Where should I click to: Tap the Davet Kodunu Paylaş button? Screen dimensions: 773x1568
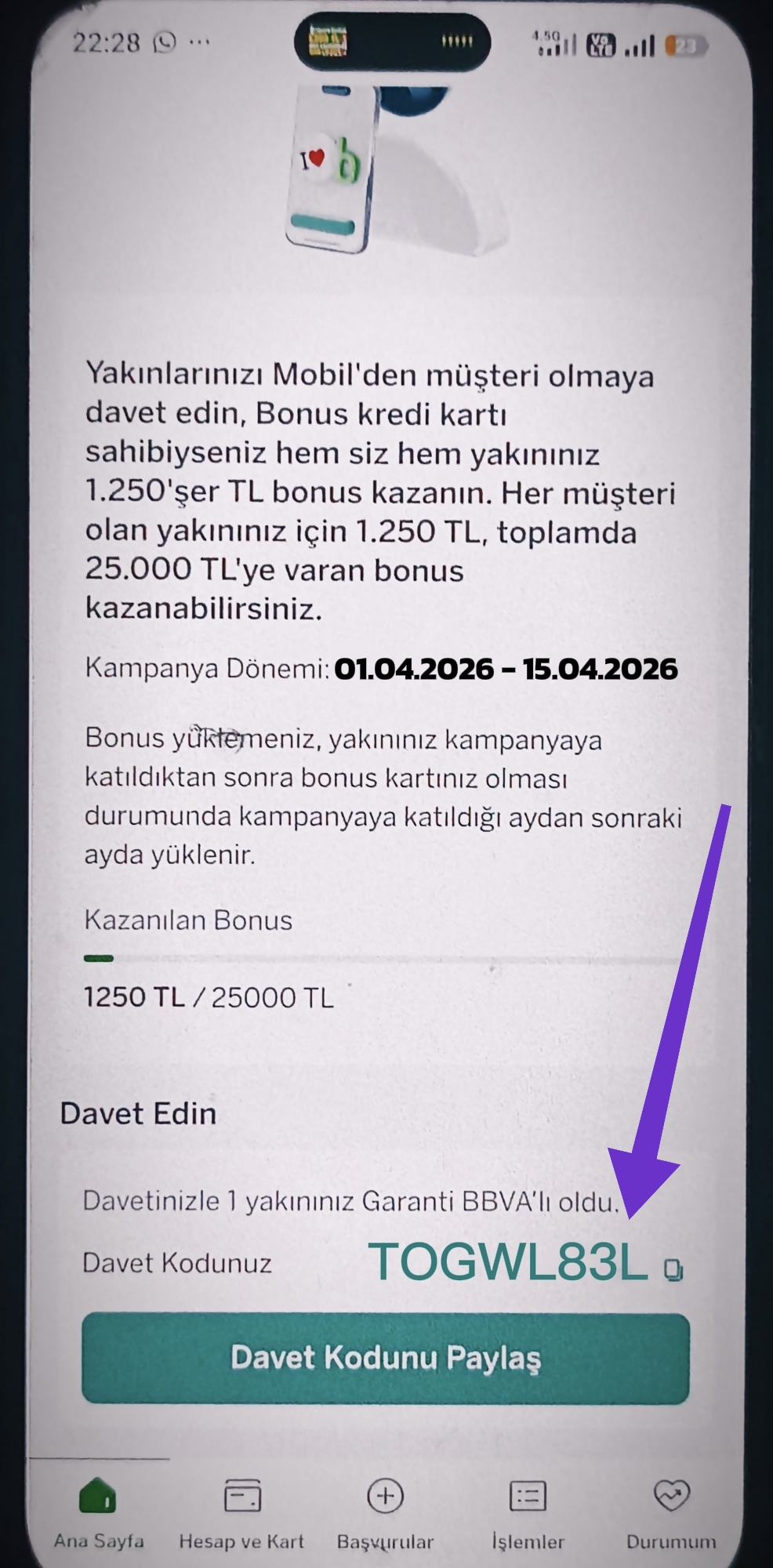tap(385, 1358)
